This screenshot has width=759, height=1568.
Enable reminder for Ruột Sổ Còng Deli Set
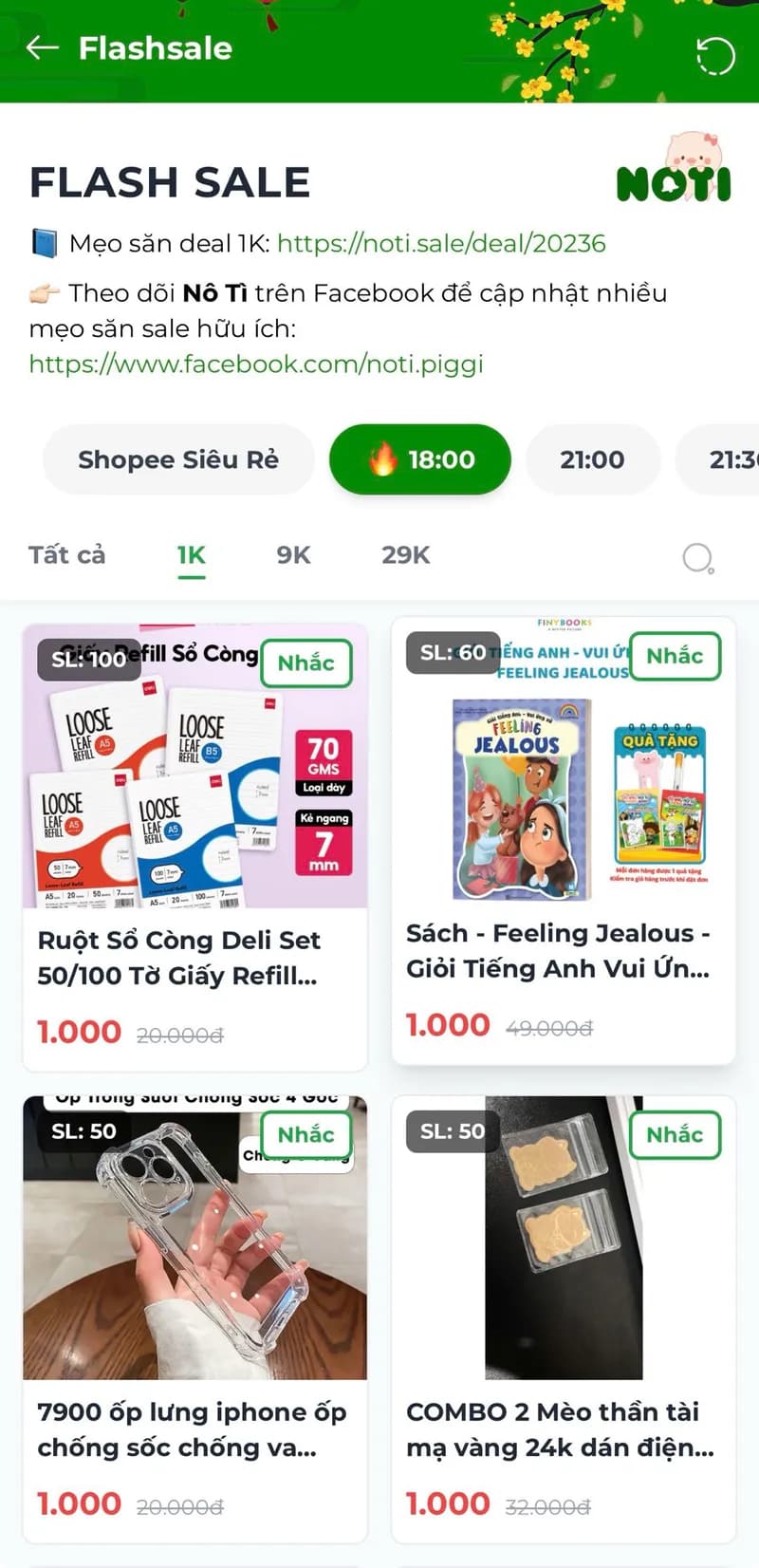coord(306,663)
